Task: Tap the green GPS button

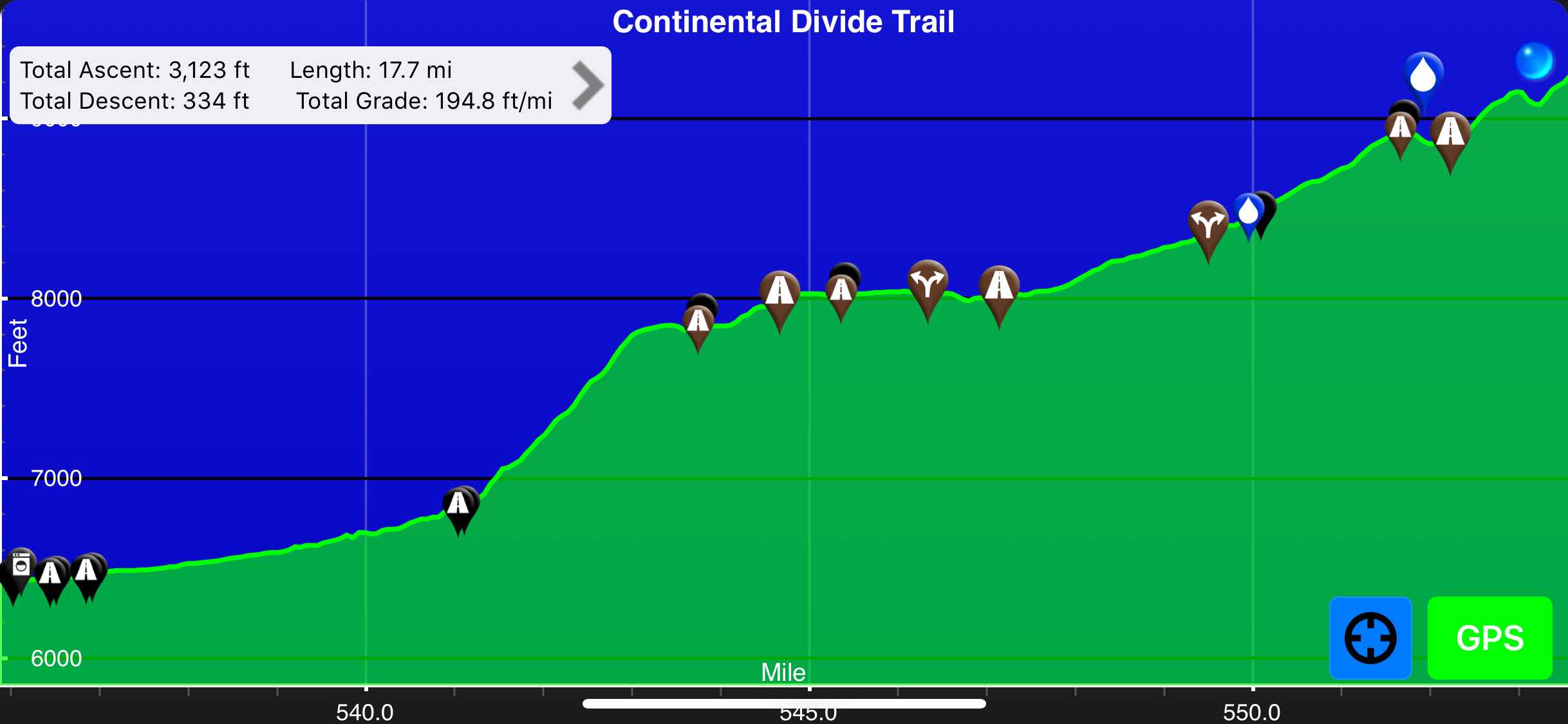Action: pyautogui.click(x=1489, y=638)
